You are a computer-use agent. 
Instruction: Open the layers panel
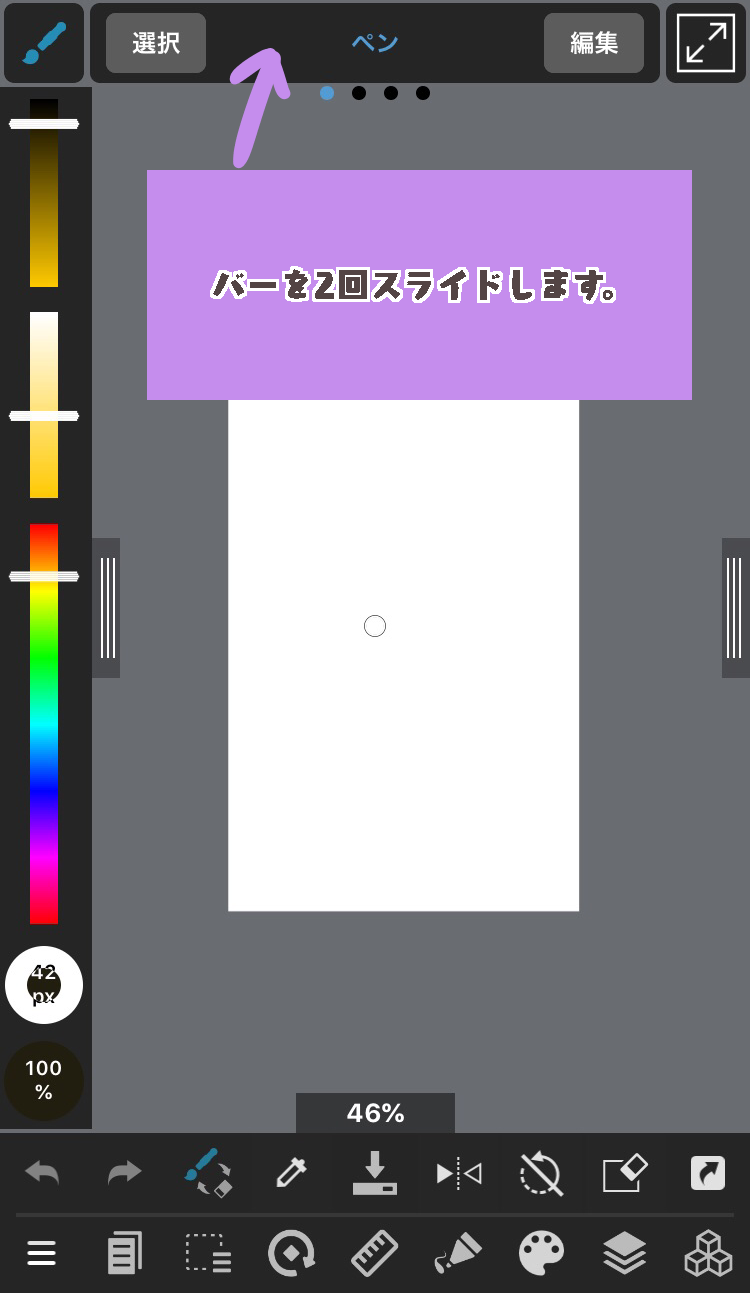click(x=625, y=1253)
